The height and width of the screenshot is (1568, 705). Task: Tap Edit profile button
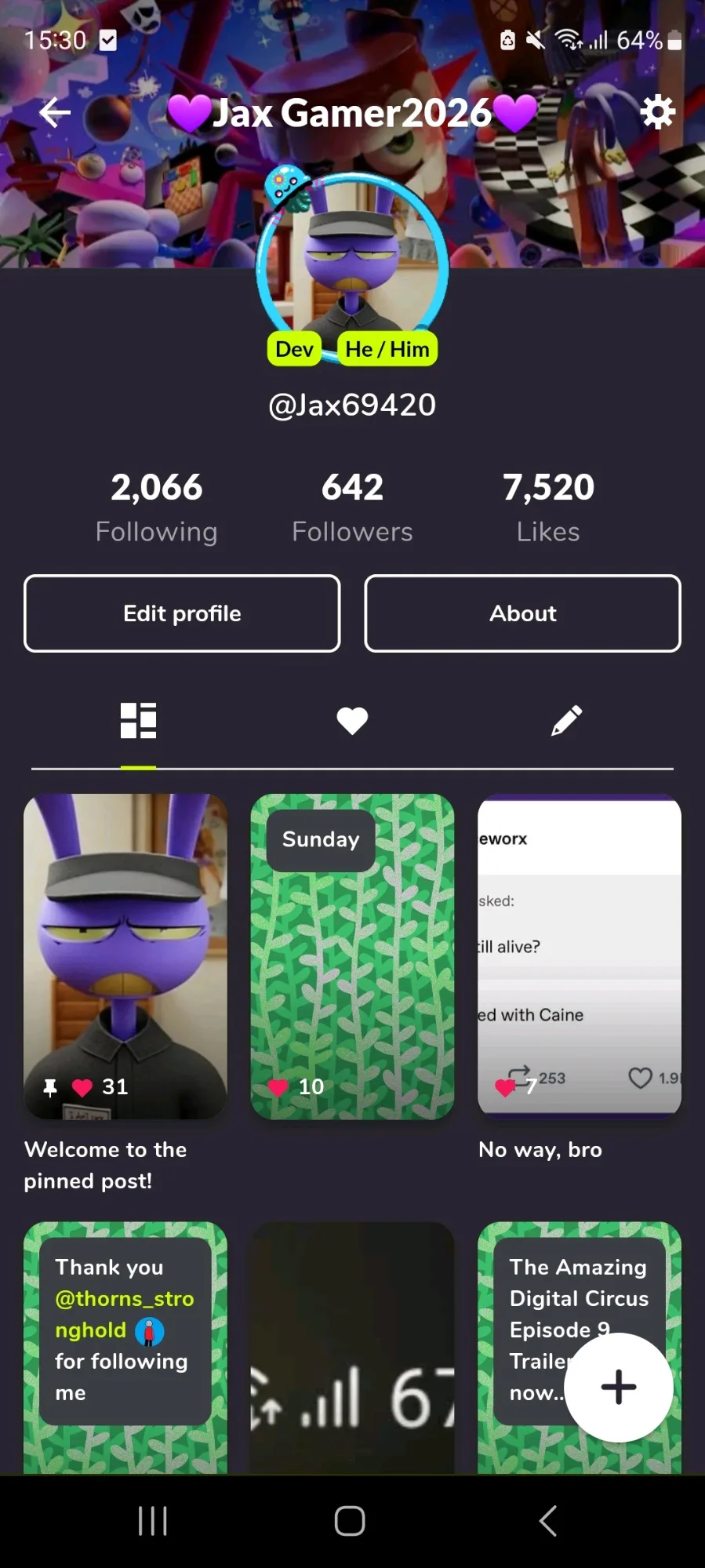click(182, 613)
